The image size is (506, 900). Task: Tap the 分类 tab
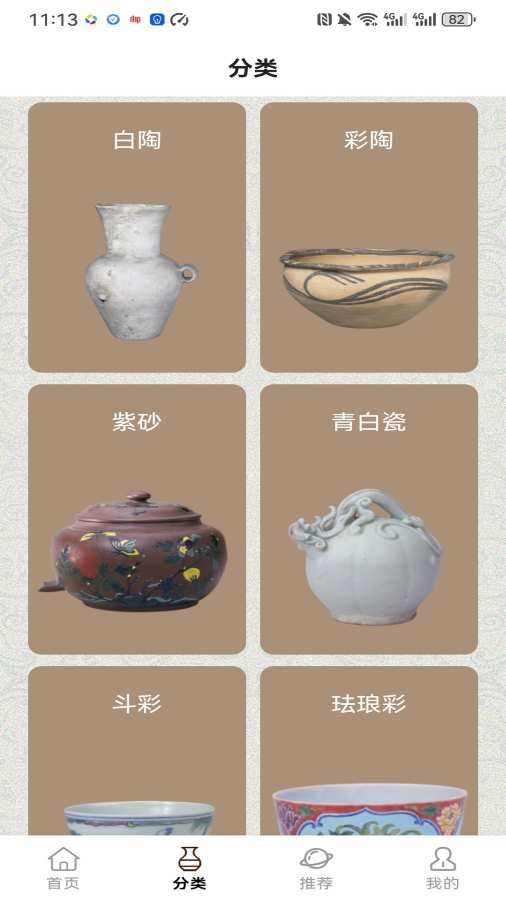pyautogui.click(x=189, y=868)
